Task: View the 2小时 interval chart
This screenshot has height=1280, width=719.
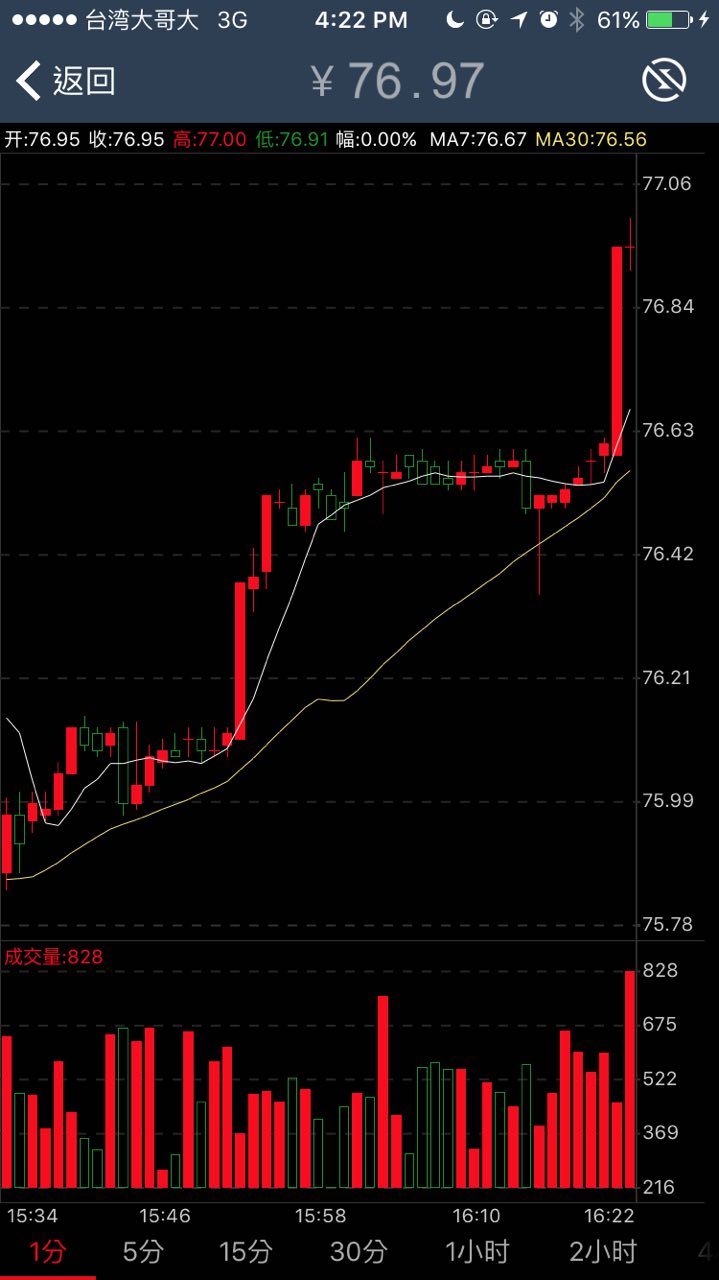Action: click(603, 1251)
